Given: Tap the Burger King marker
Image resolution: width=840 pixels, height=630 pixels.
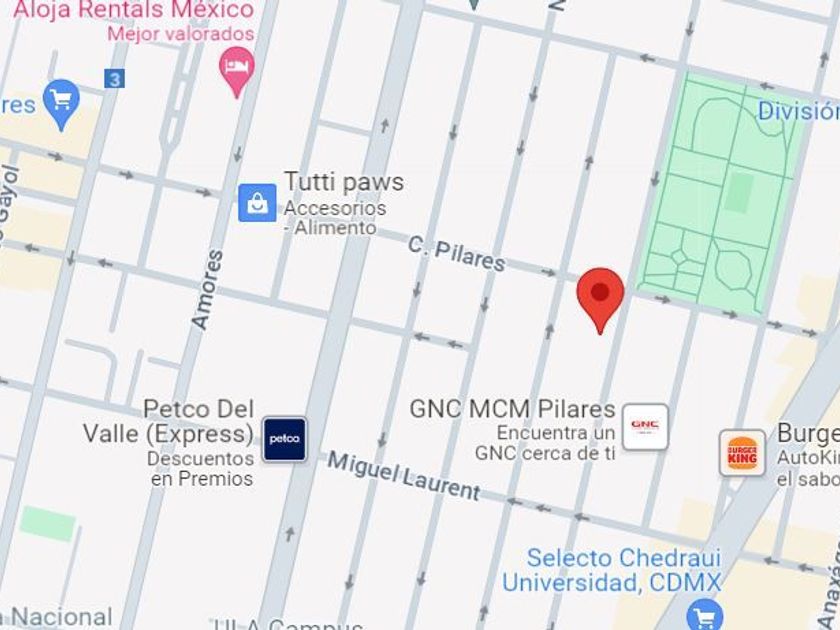Looking at the screenshot, I should 742,453.
